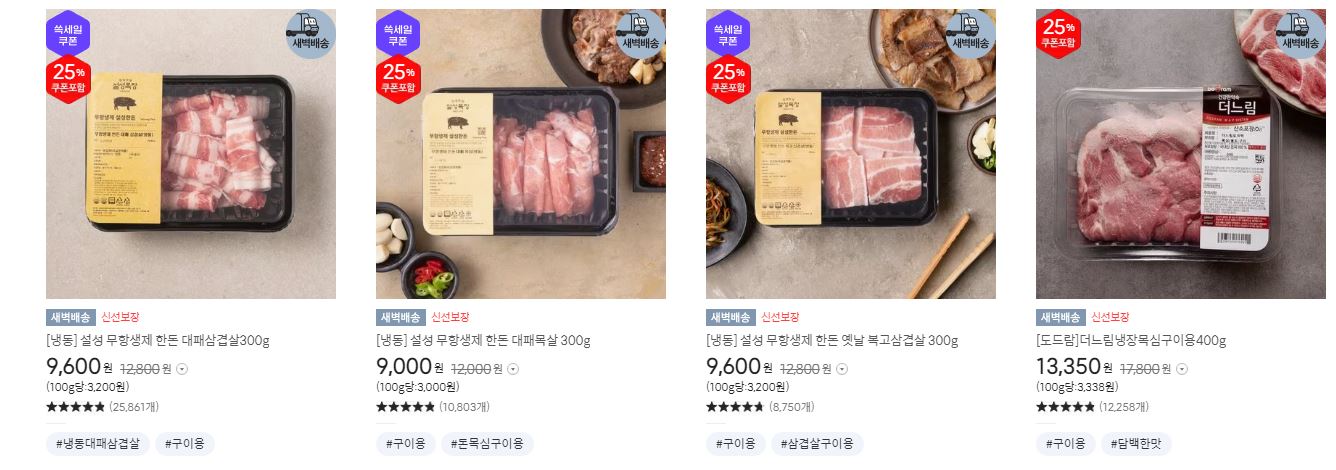Open the 옛날 복고삼겹살 300g product image

click(851, 154)
